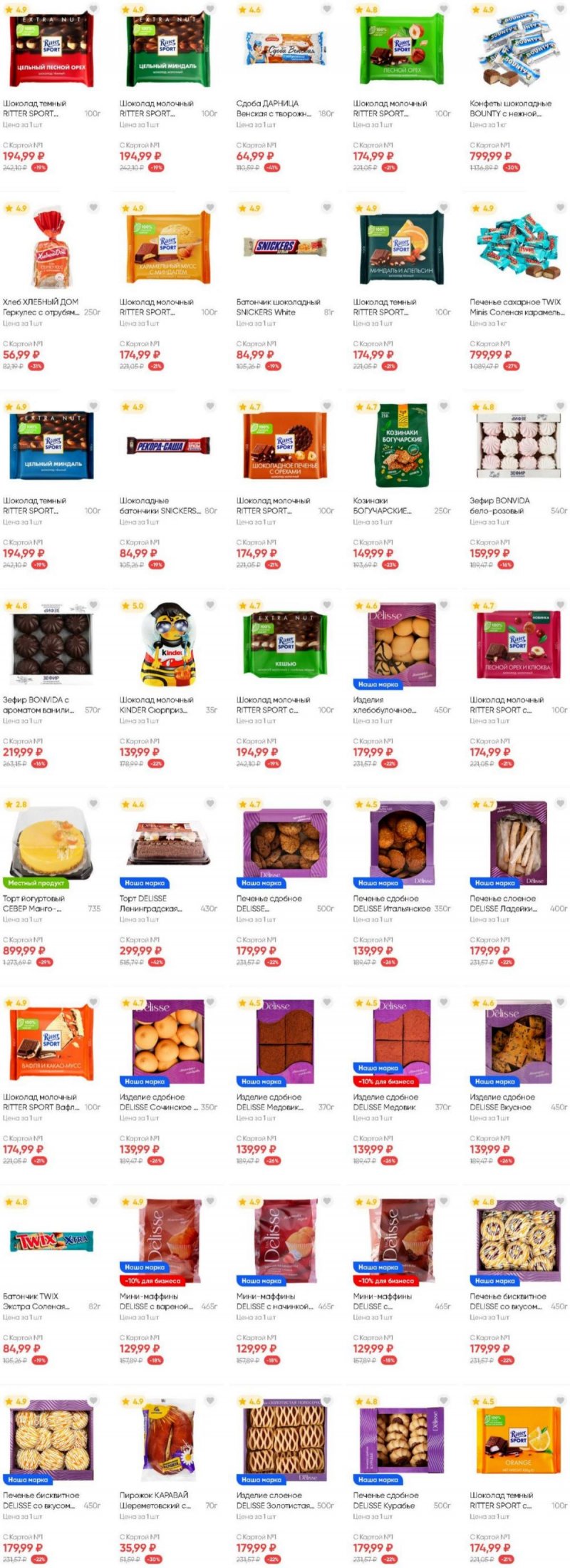Open DELISSE Сочинское pastry product card
This screenshot has width=570, height=1568.
point(167,1041)
